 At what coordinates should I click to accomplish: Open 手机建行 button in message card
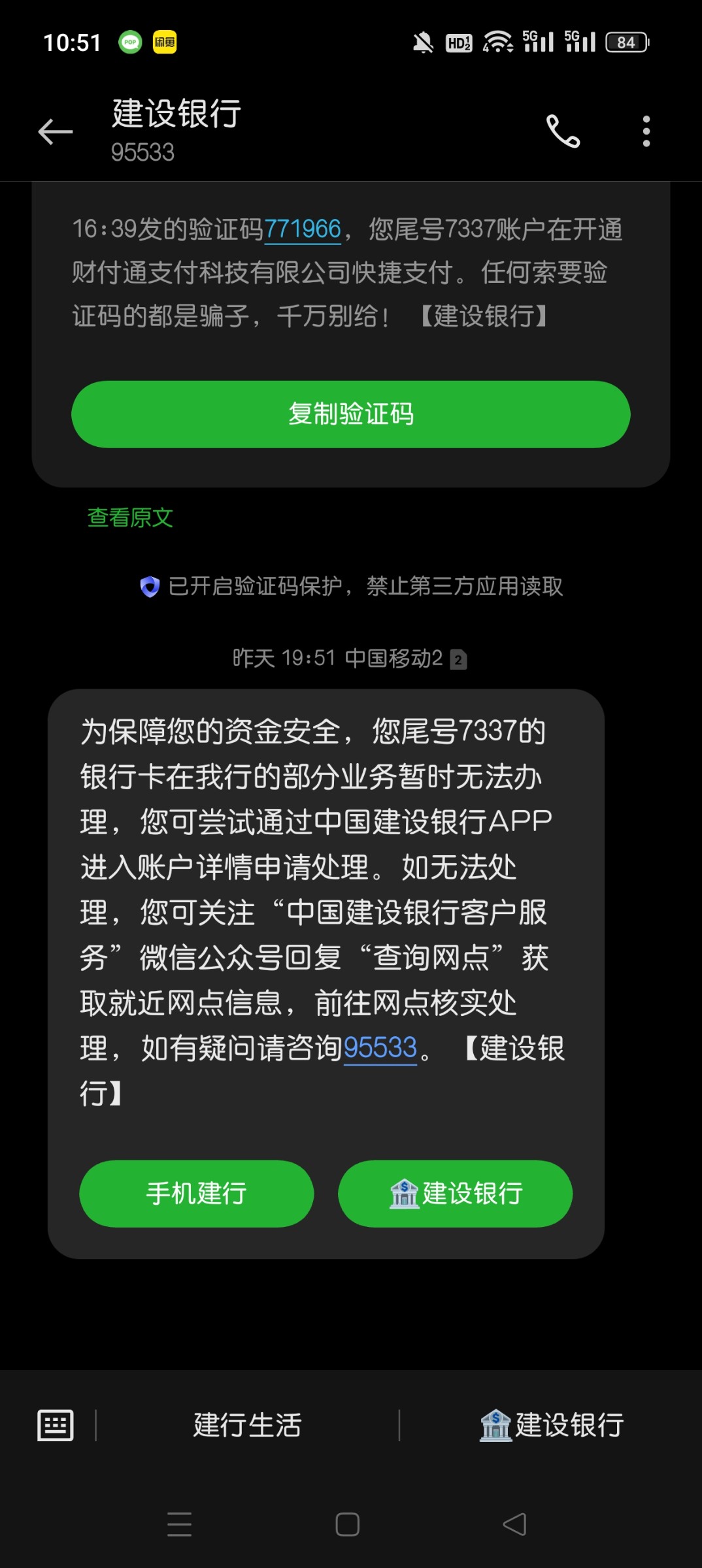coord(197,1194)
